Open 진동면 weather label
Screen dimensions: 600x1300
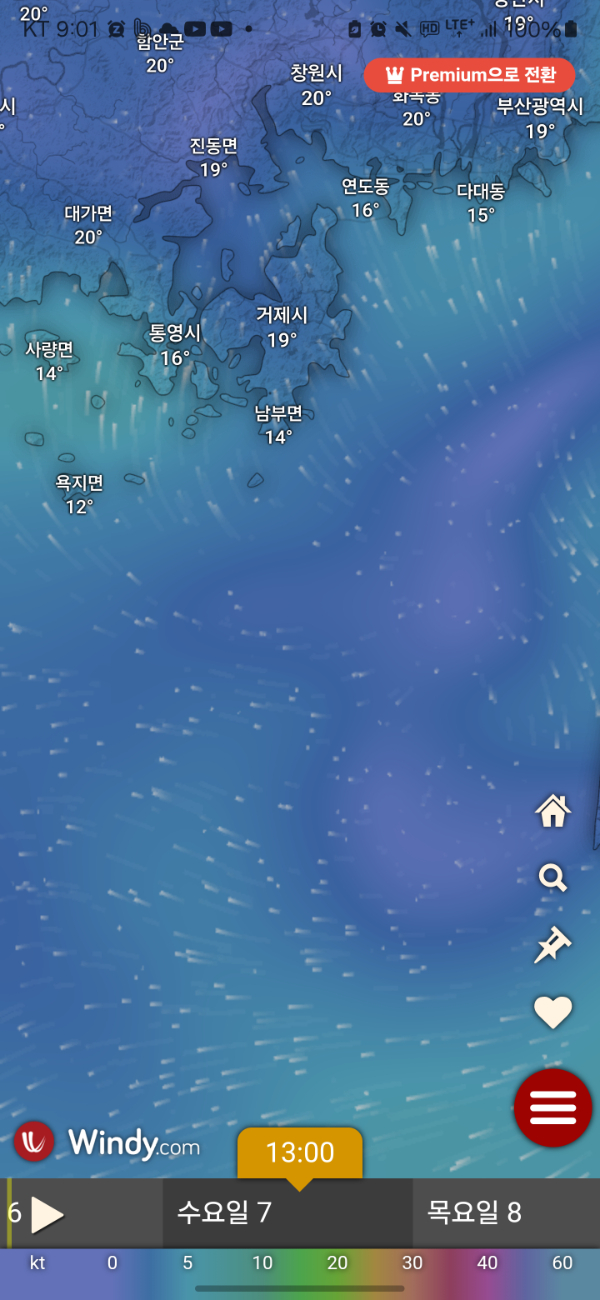click(213, 157)
